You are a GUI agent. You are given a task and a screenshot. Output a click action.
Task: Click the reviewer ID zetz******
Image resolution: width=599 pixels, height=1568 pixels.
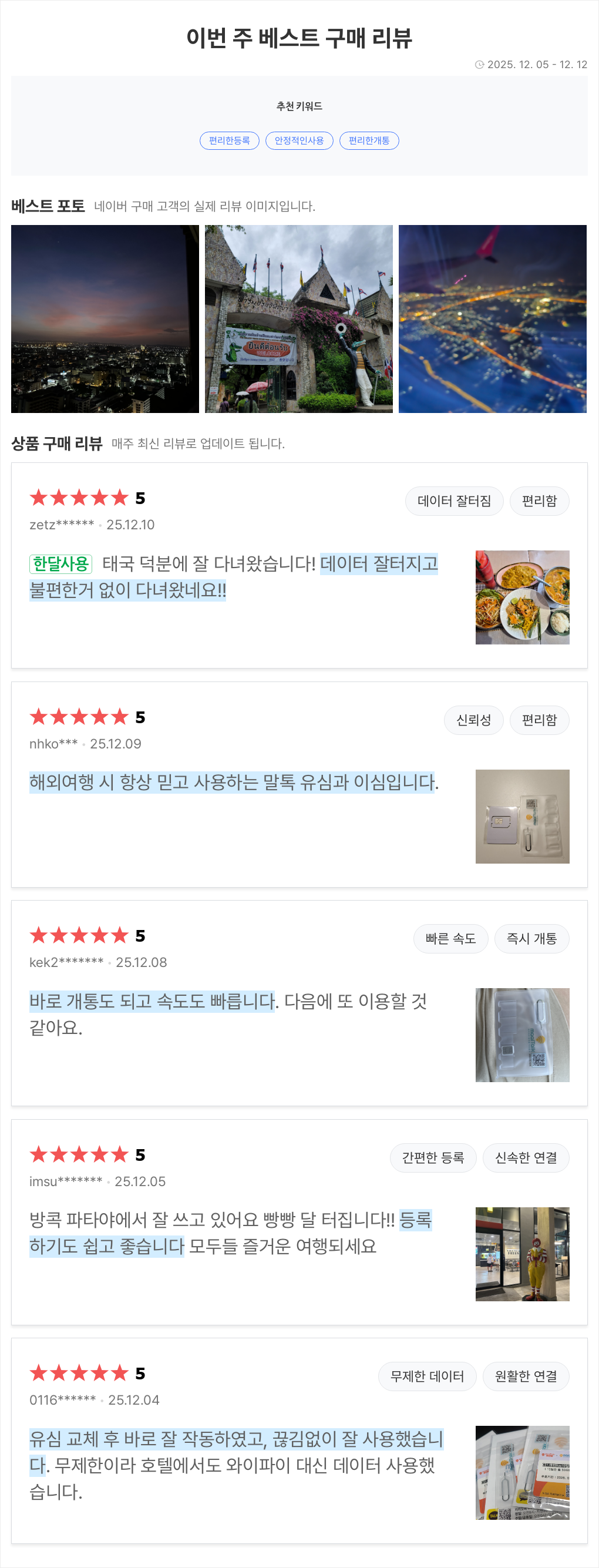pyautogui.click(x=61, y=523)
